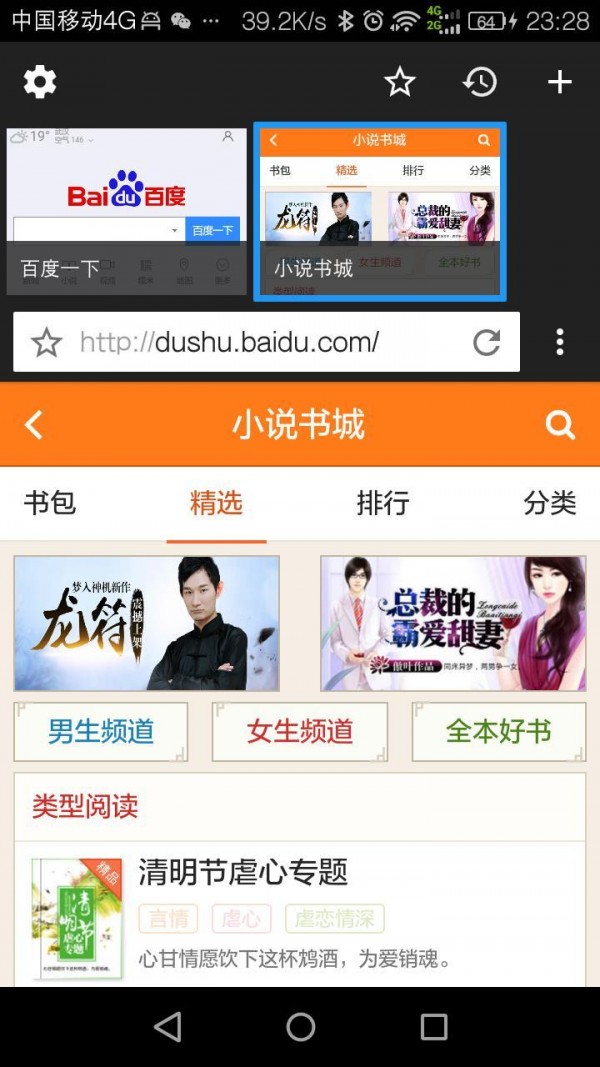Switch to the 书包 tab
The height and width of the screenshot is (1067, 600).
coord(50,503)
